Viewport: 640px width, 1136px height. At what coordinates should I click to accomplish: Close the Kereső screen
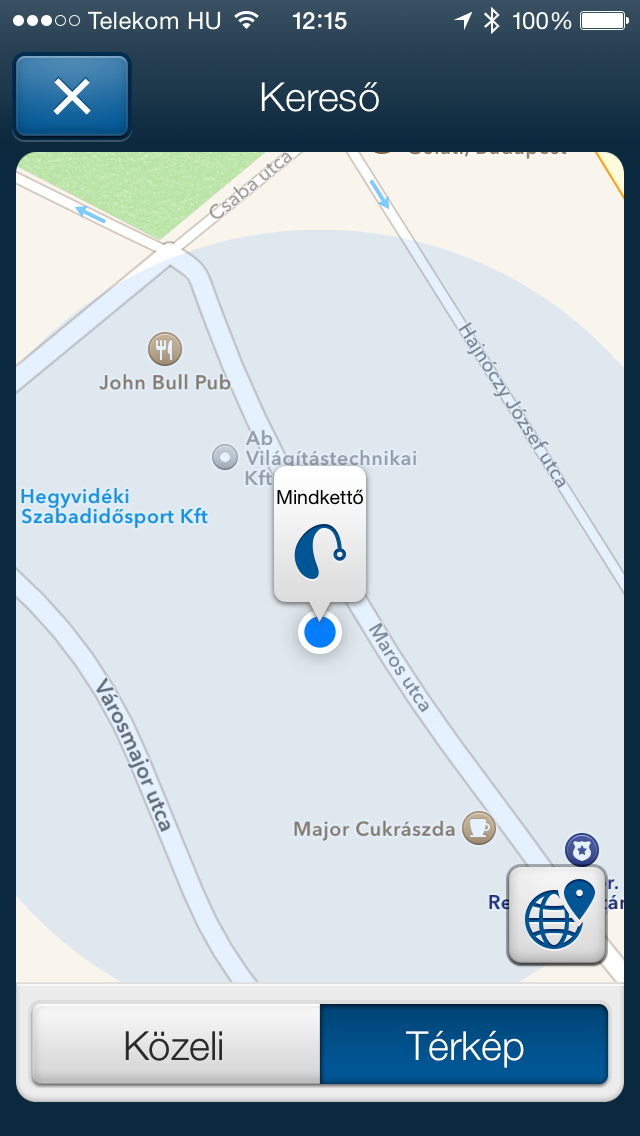point(71,96)
